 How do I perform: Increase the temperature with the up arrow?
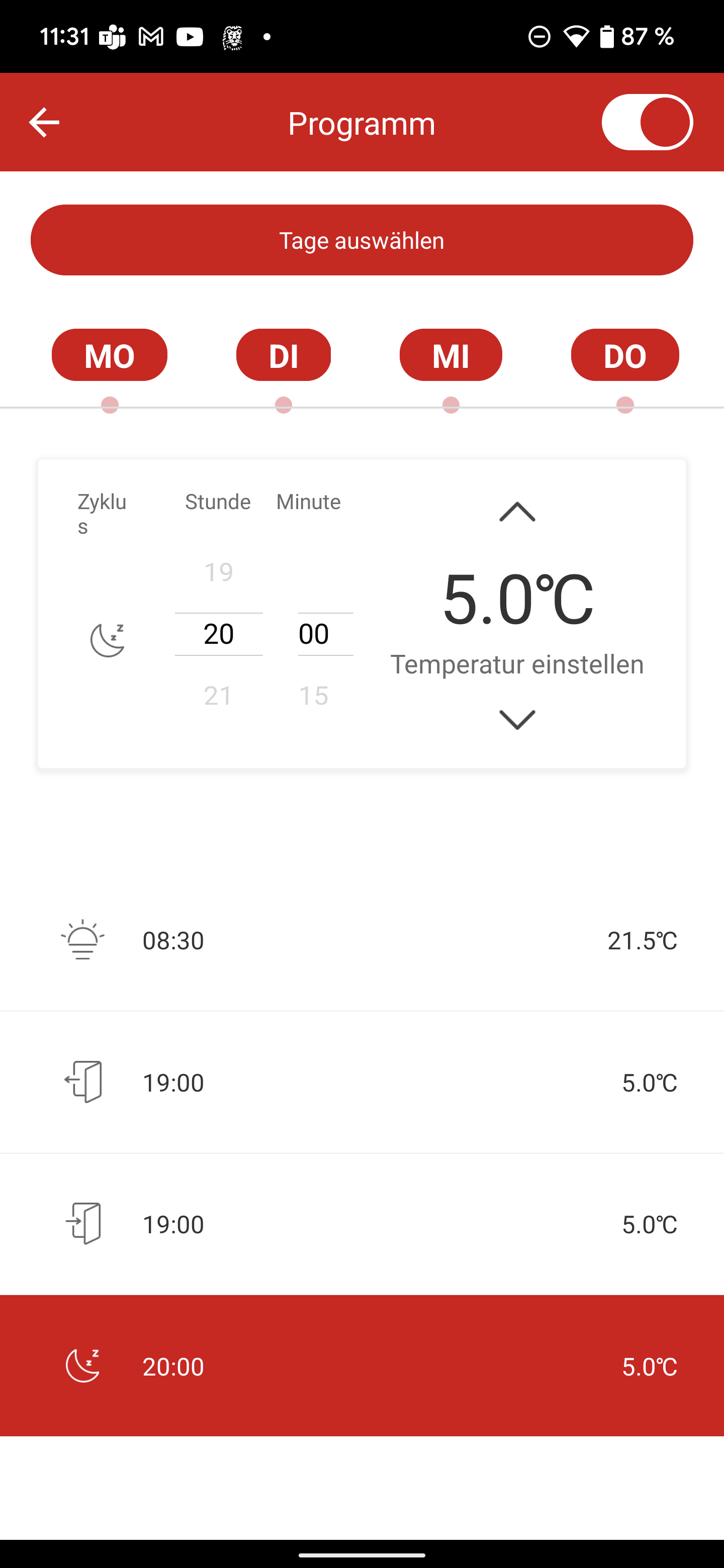(x=517, y=512)
